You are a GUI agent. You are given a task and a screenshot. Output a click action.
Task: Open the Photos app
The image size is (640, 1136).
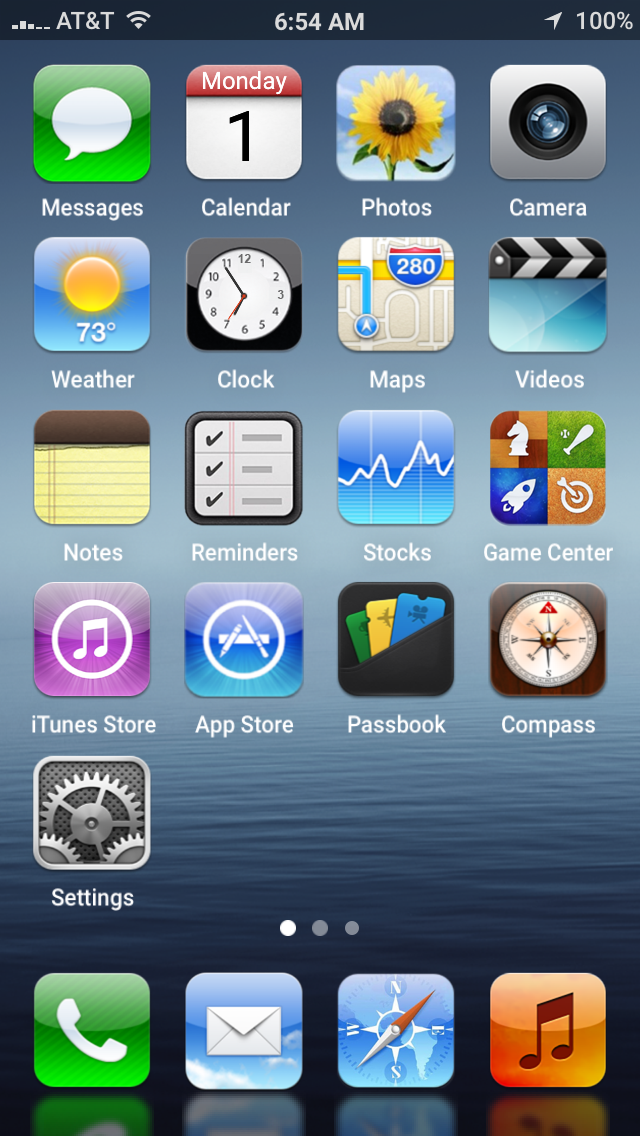pos(396,123)
